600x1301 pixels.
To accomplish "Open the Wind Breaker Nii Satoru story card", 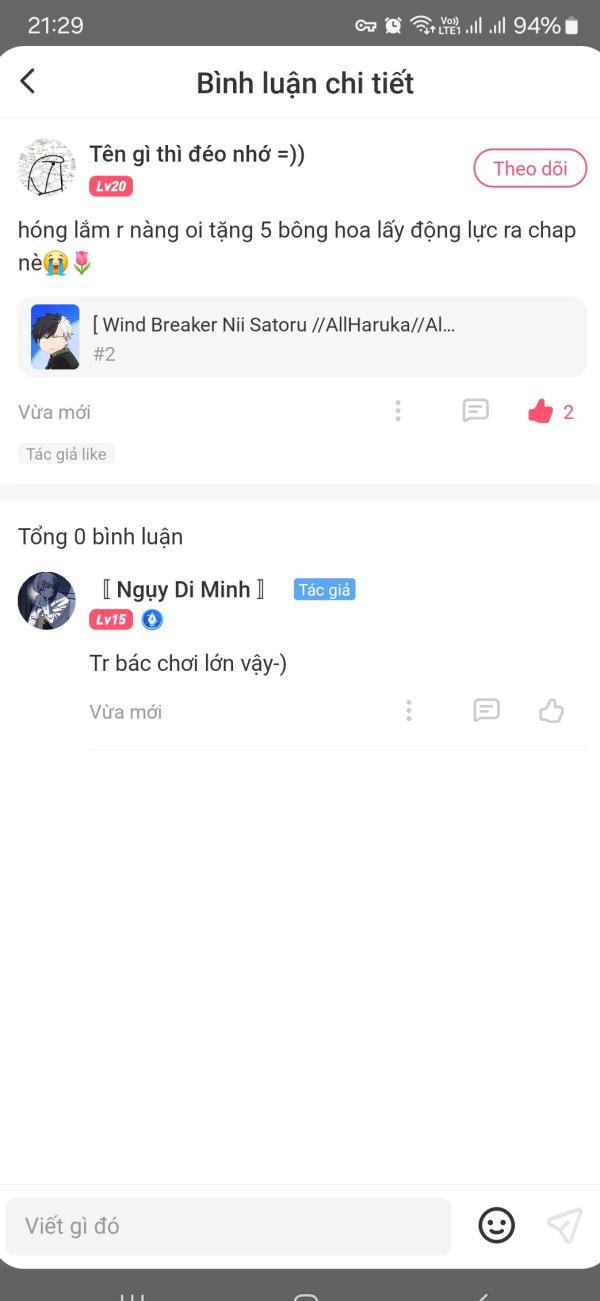I will pos(300,337).
